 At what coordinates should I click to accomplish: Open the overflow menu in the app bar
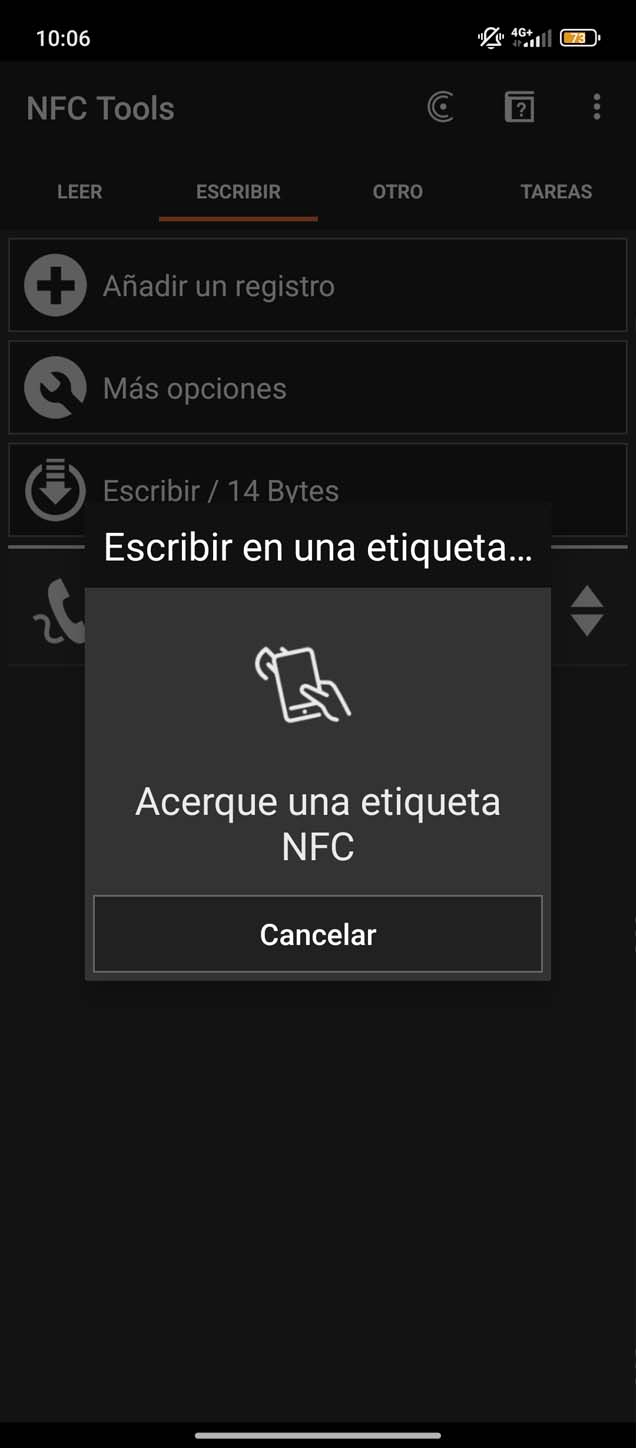tap(597, 107)
